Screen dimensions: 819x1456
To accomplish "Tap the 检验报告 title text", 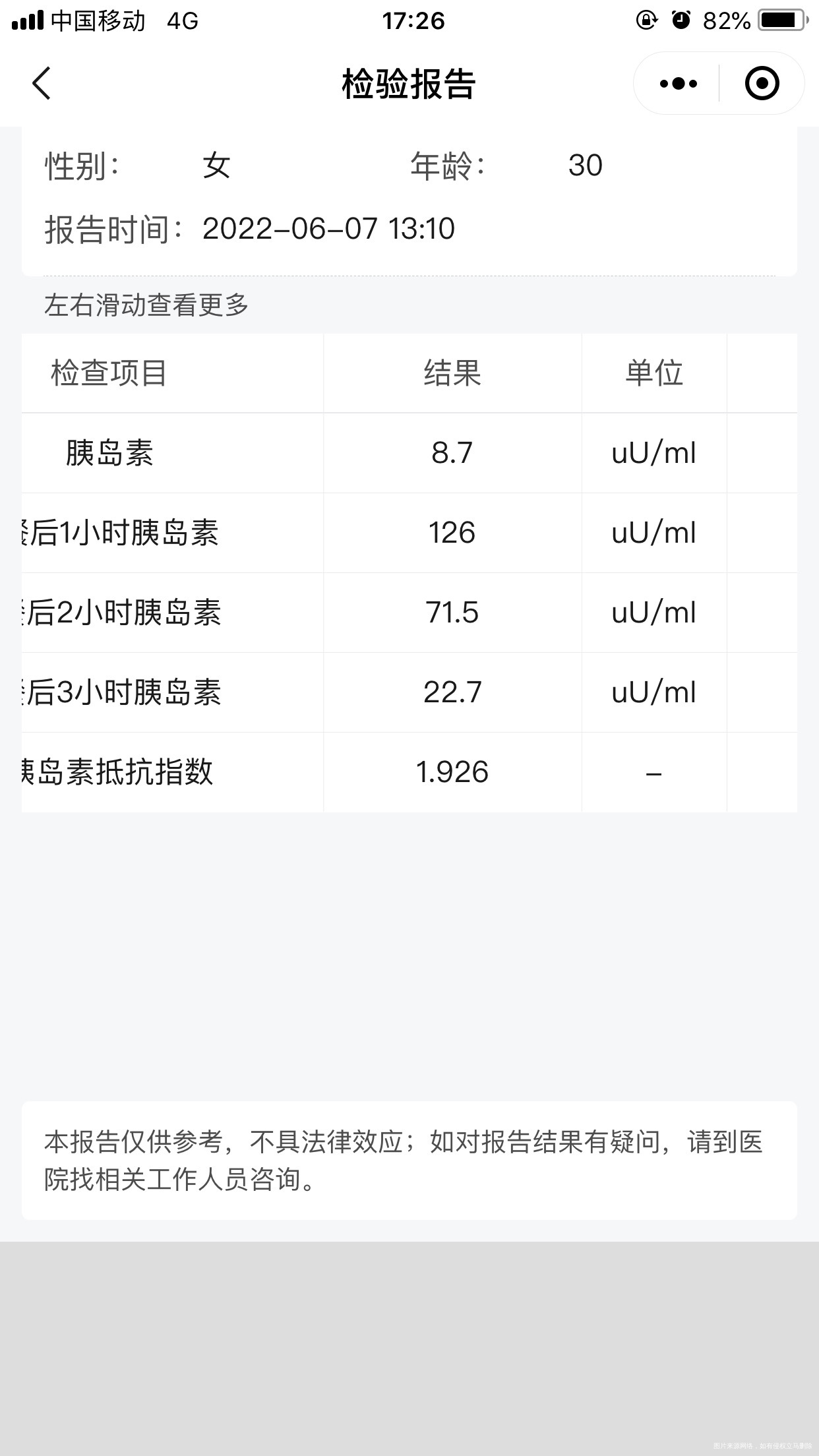I will tap(409, 84).
